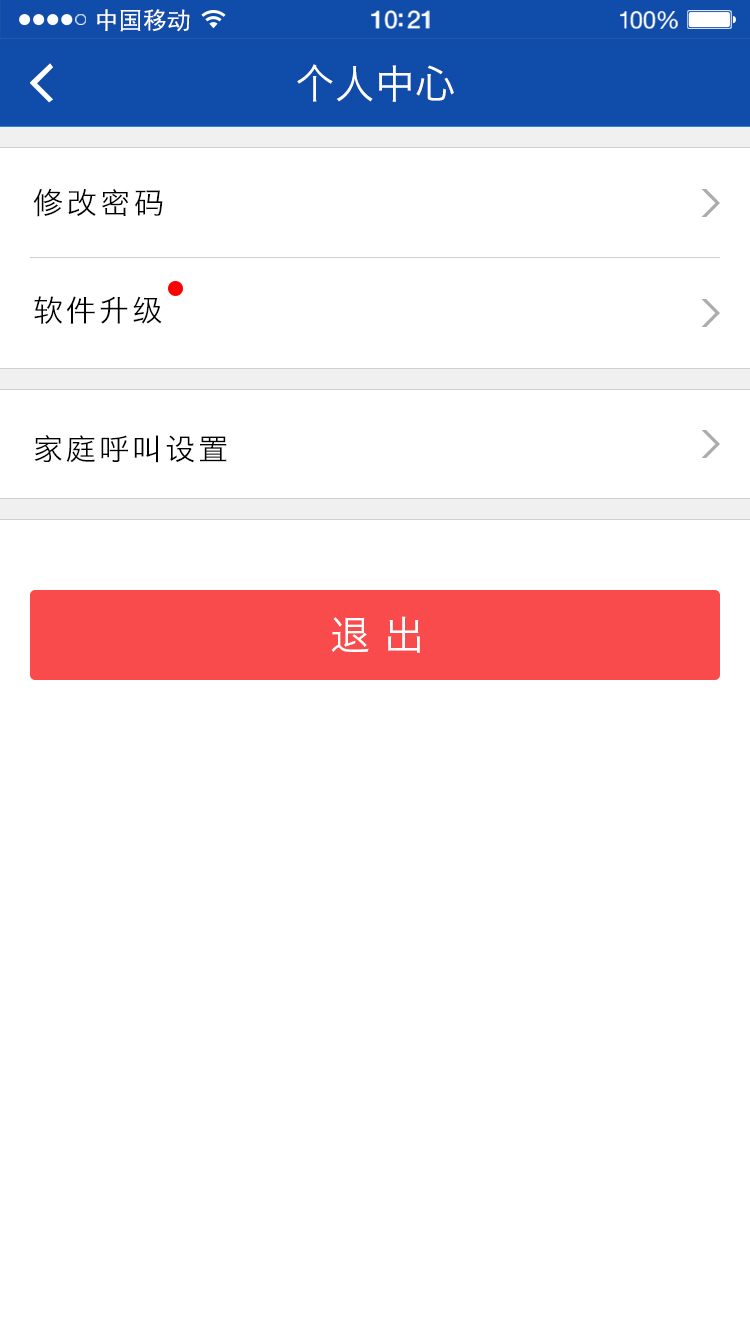
Task: Open the 修改密码 row
Action: (374, 203)
